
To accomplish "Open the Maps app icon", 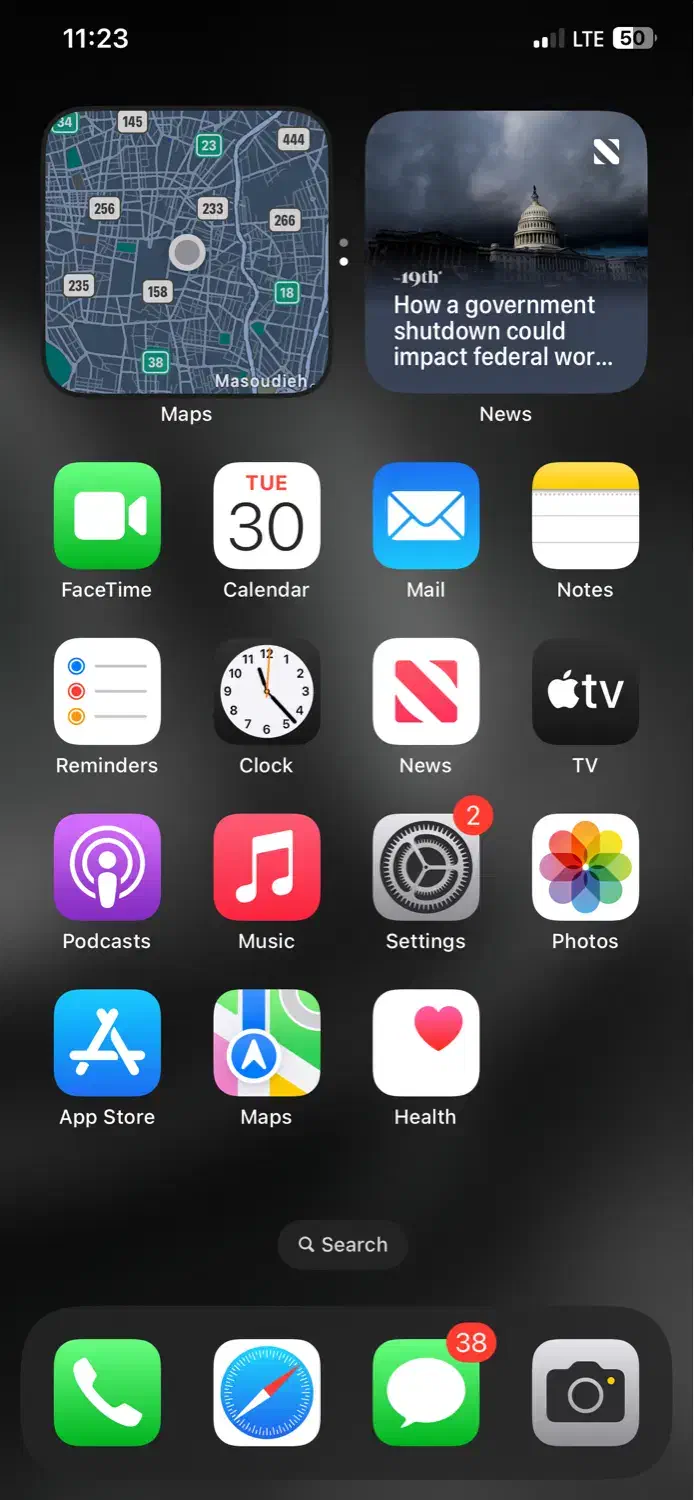I will click(x=266, y=1043).
